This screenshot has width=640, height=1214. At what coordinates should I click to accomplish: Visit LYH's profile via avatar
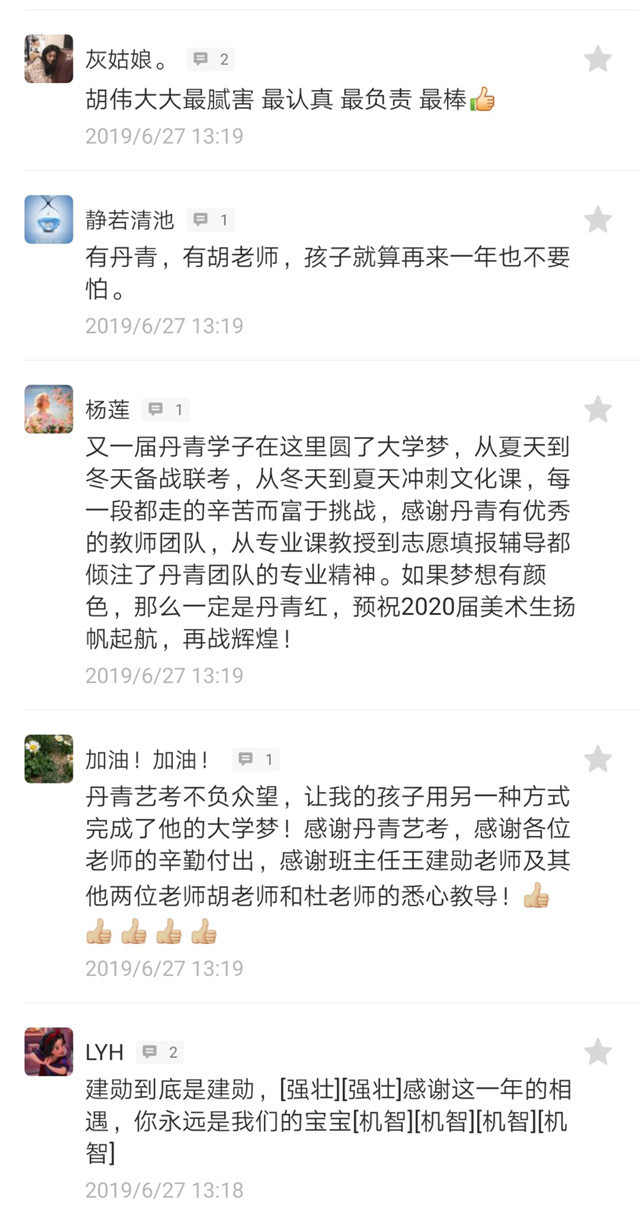pos(49,1051)
